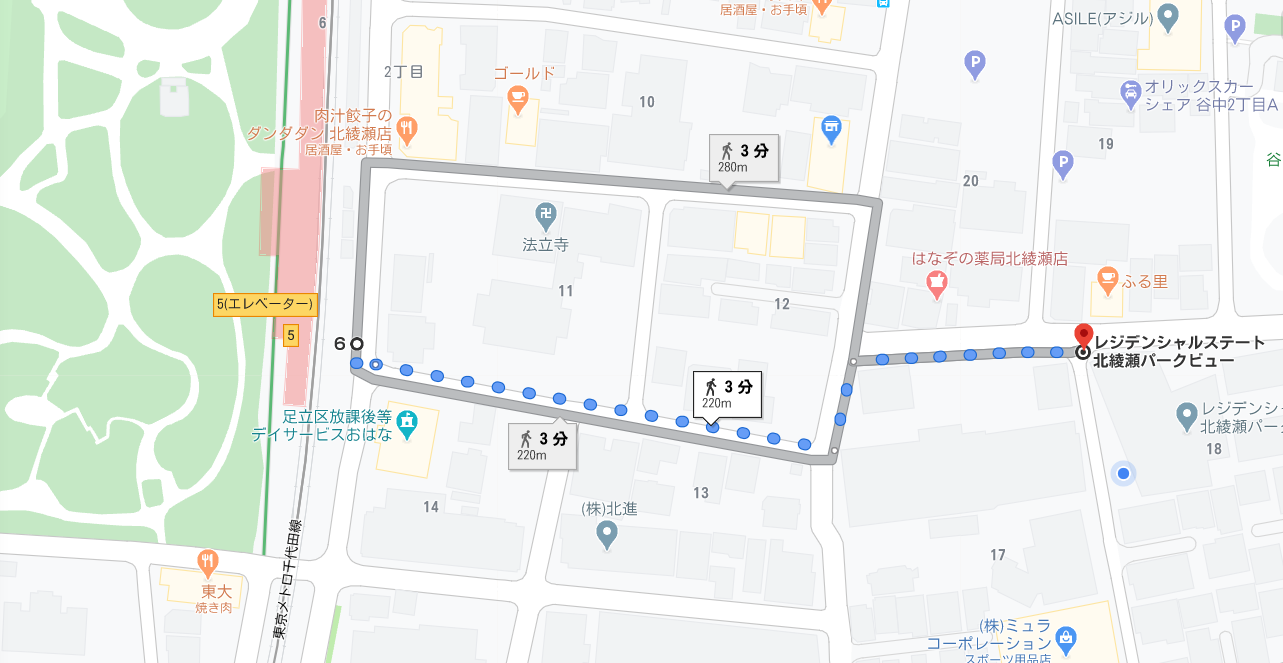Open the ふる里 cafe marker

click(x=1107, y=277)
